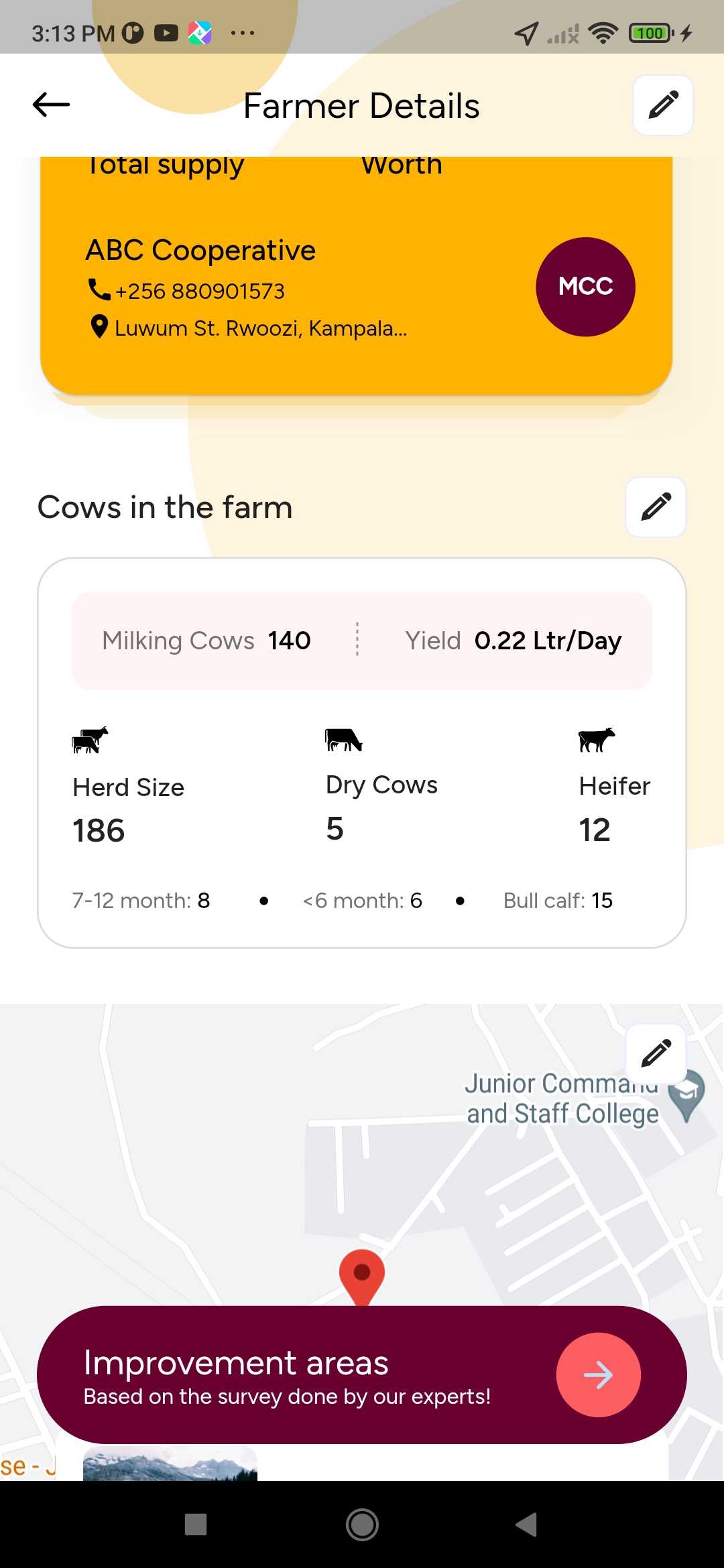
Task: Select the red location pin on the map
Action: 362,1275
